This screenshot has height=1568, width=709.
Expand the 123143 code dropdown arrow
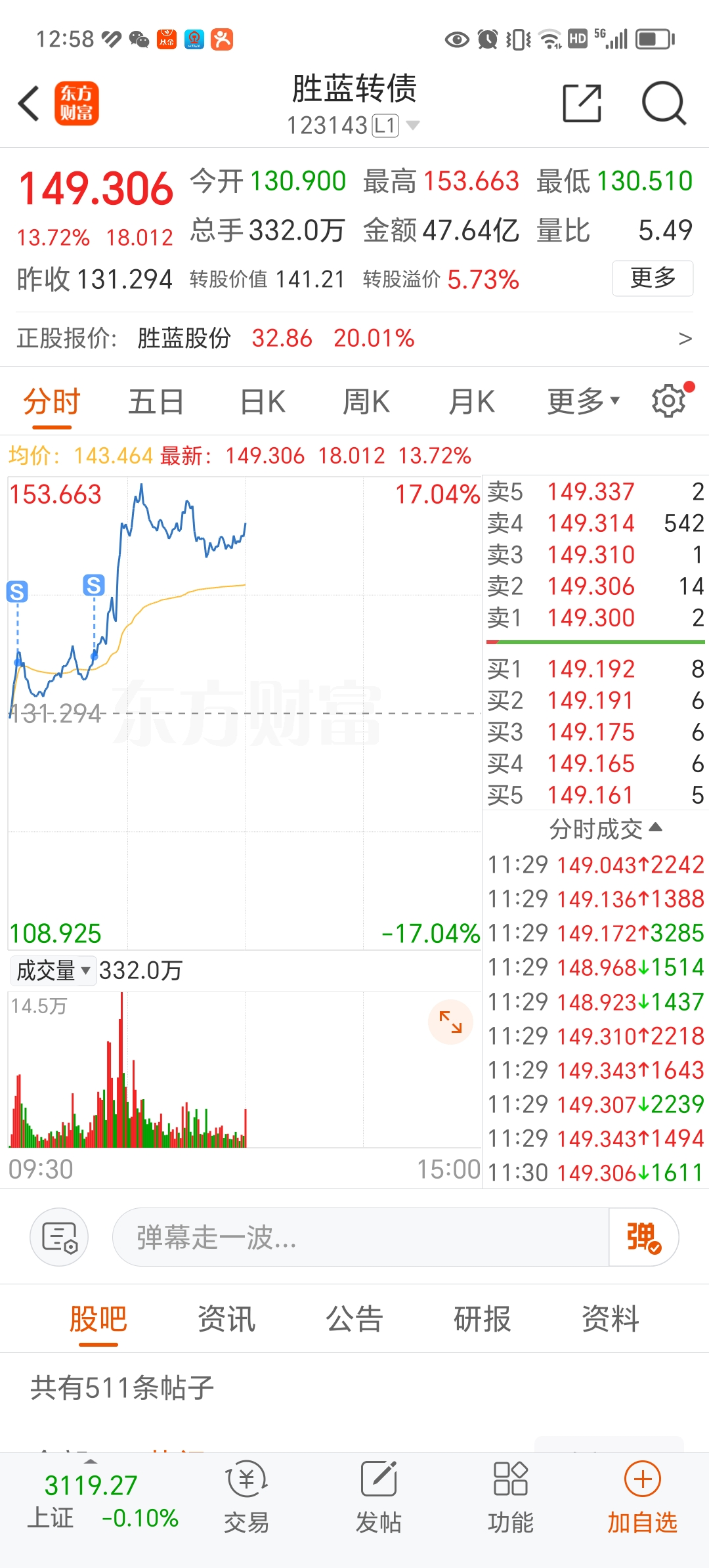click(413, 125)
